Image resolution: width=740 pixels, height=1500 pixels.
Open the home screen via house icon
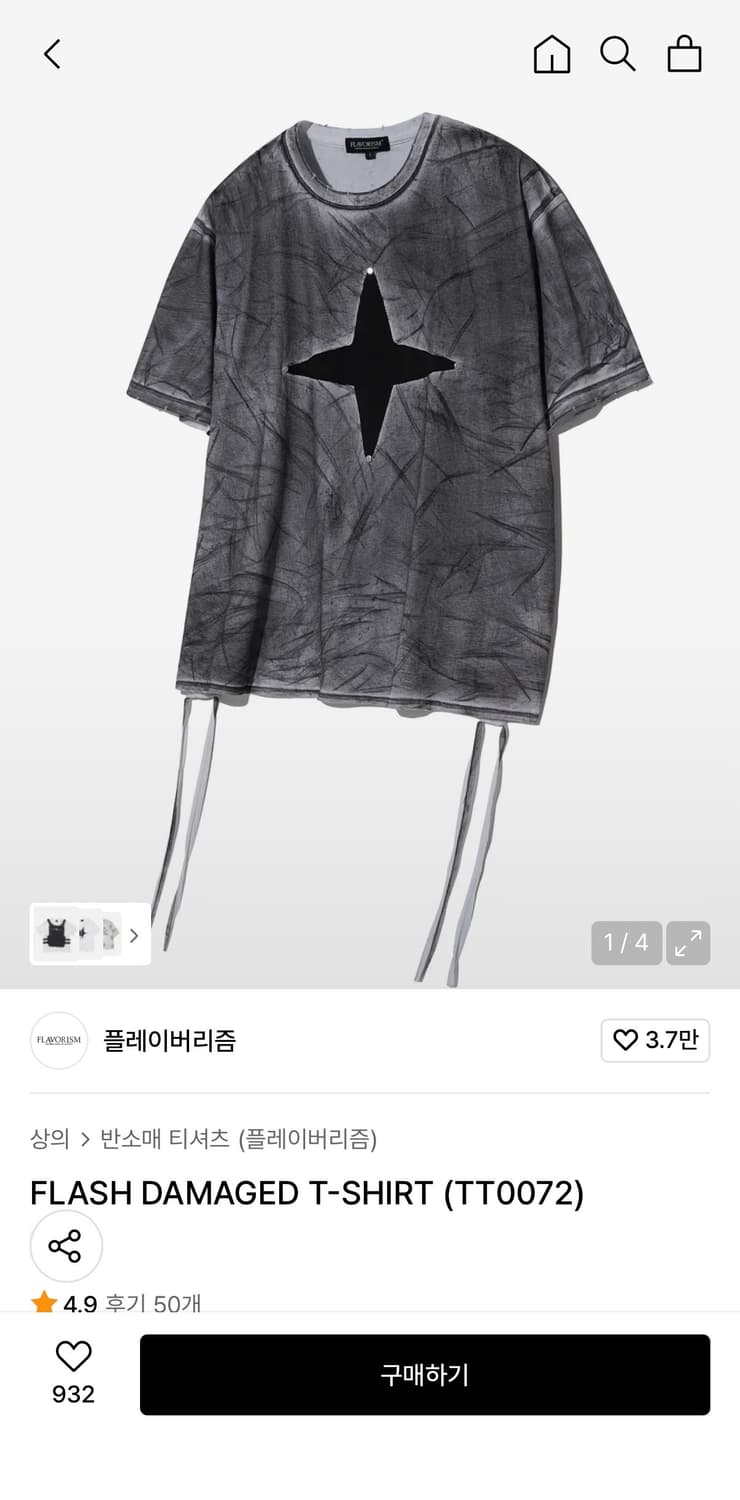pyautogui.click(x=551, y=55)
